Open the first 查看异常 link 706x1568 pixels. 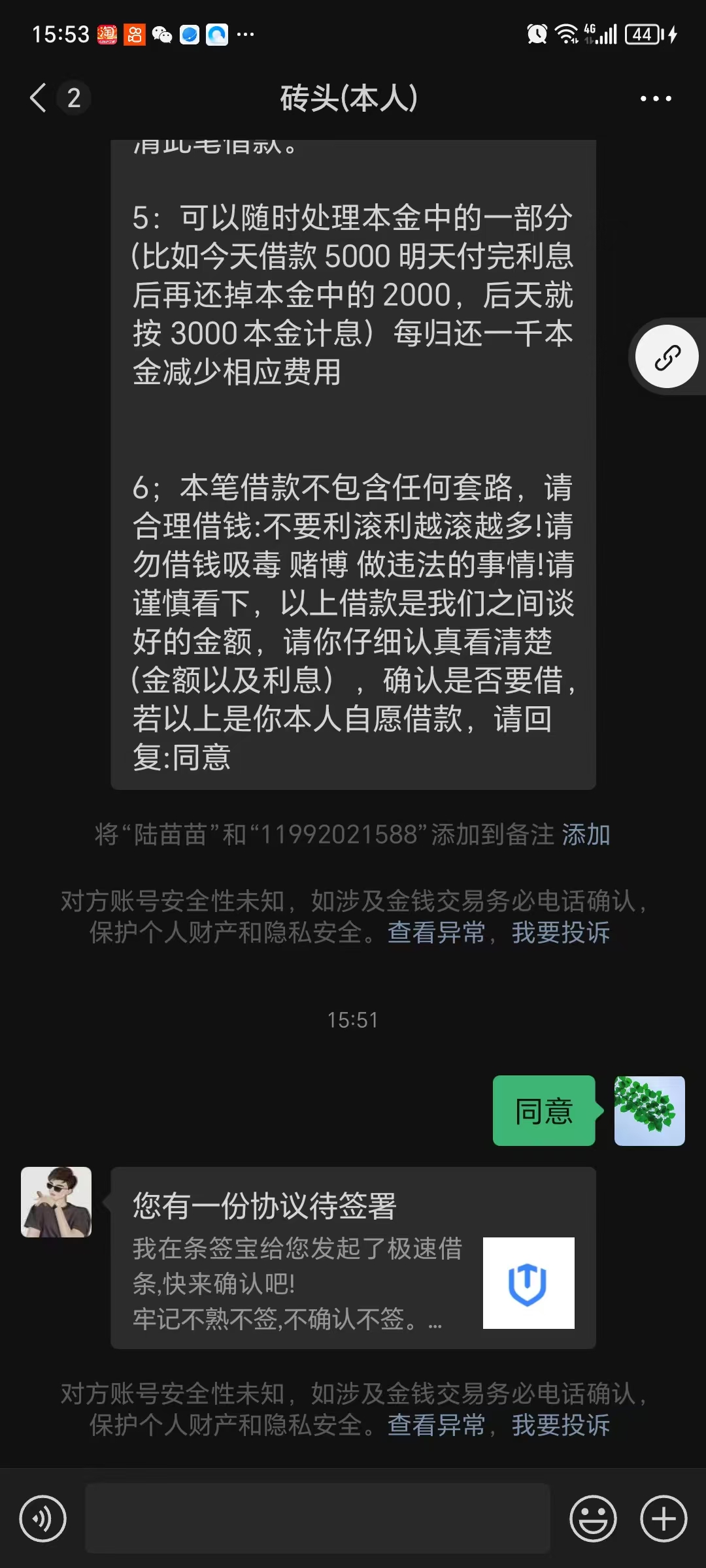coord(437,932)
